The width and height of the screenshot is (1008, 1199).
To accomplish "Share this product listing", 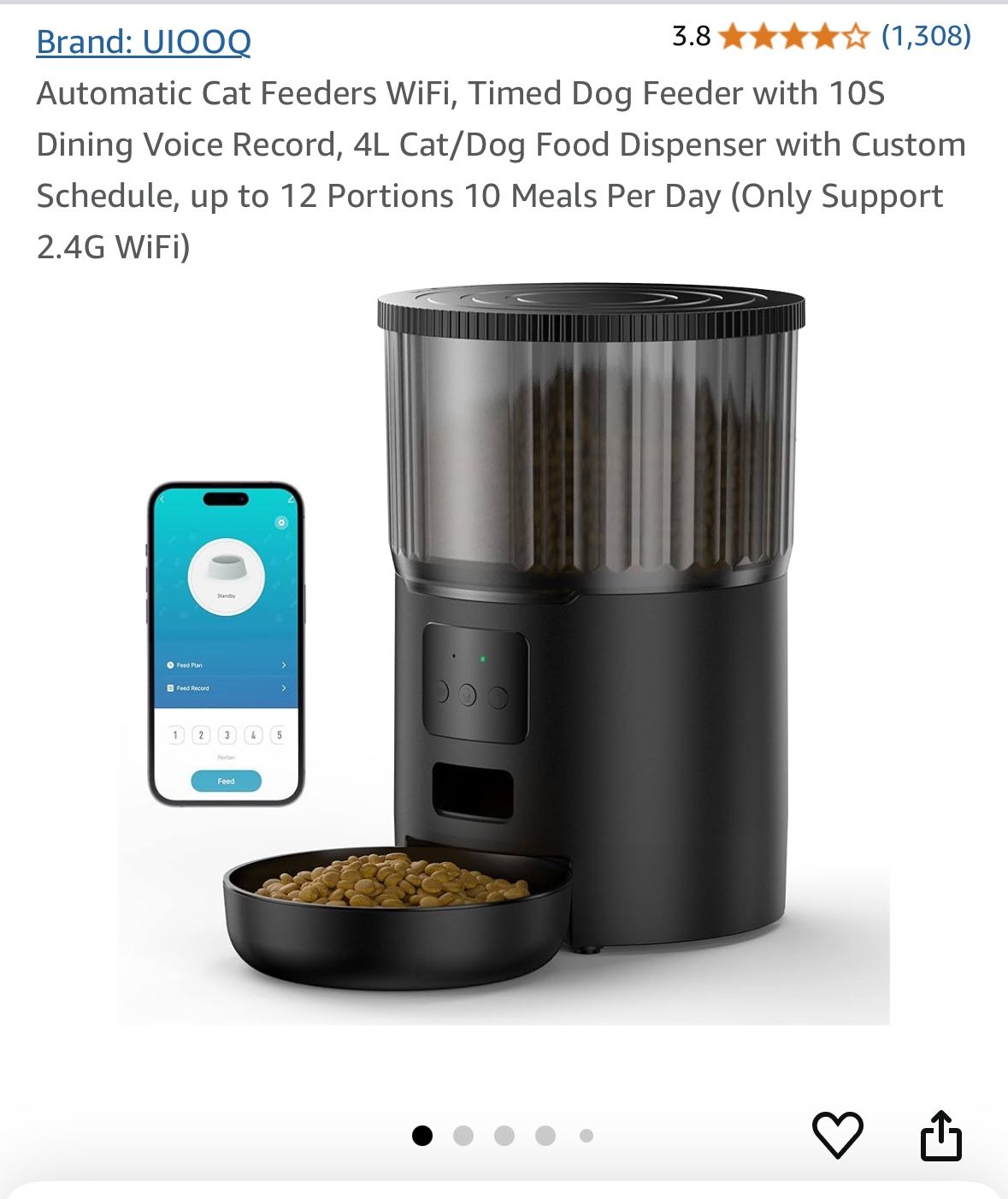I will [940, 1135].
